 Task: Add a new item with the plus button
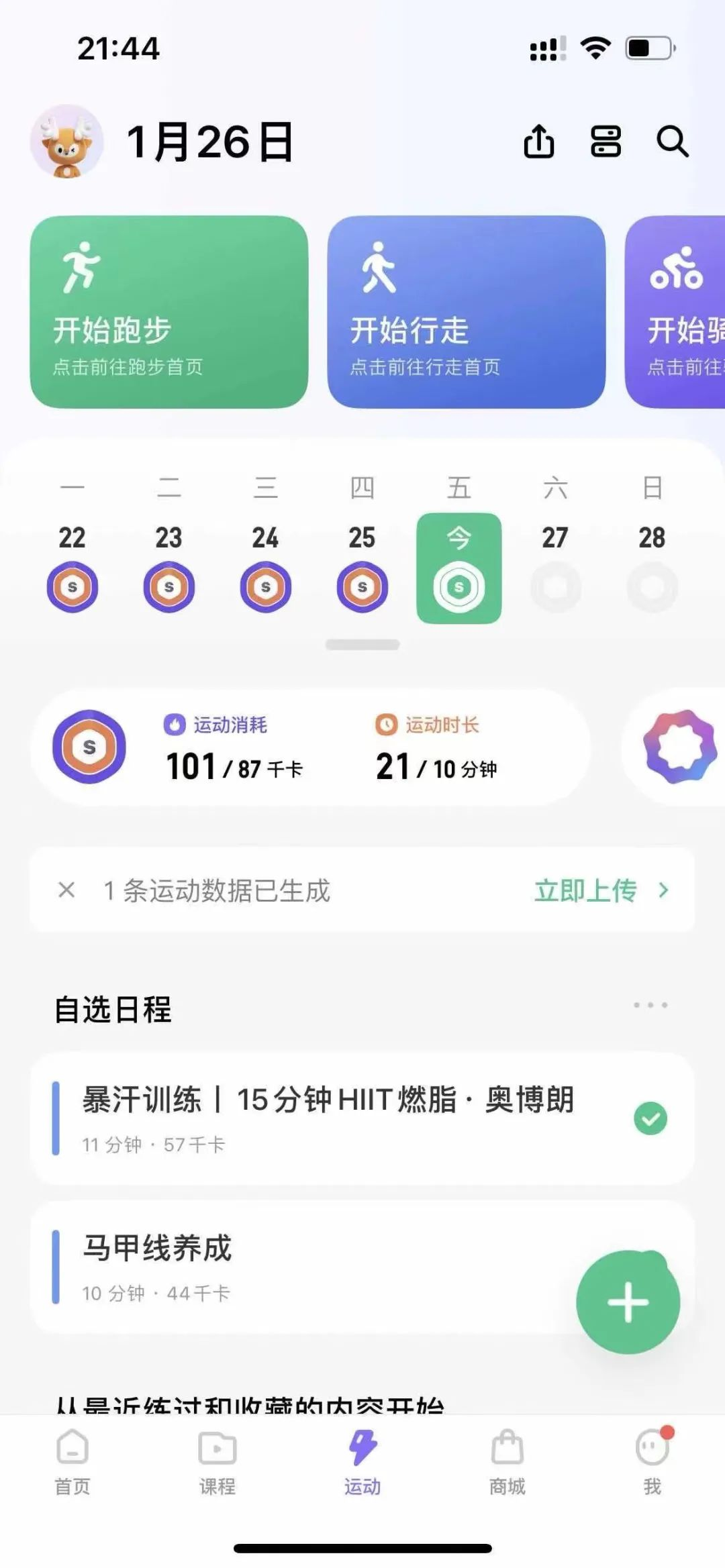pyautogui.click(x=628, y=1302)
